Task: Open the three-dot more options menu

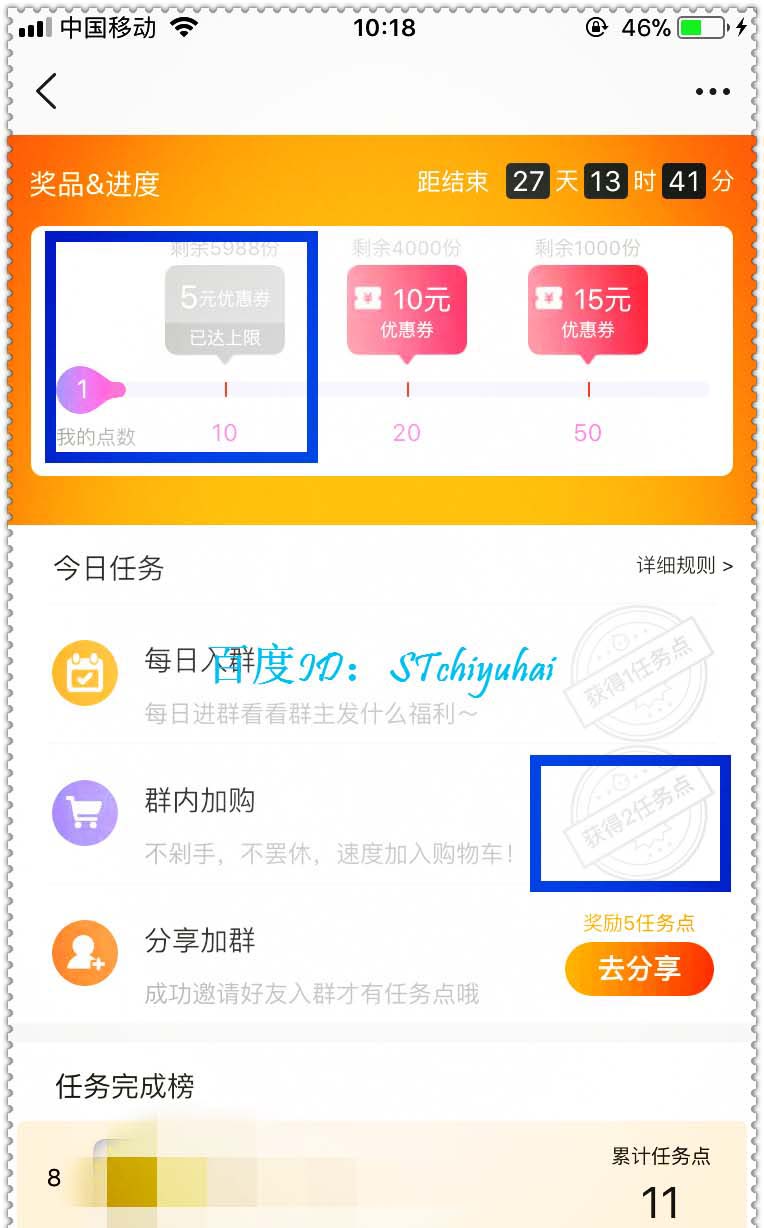Action: [712, 92]
